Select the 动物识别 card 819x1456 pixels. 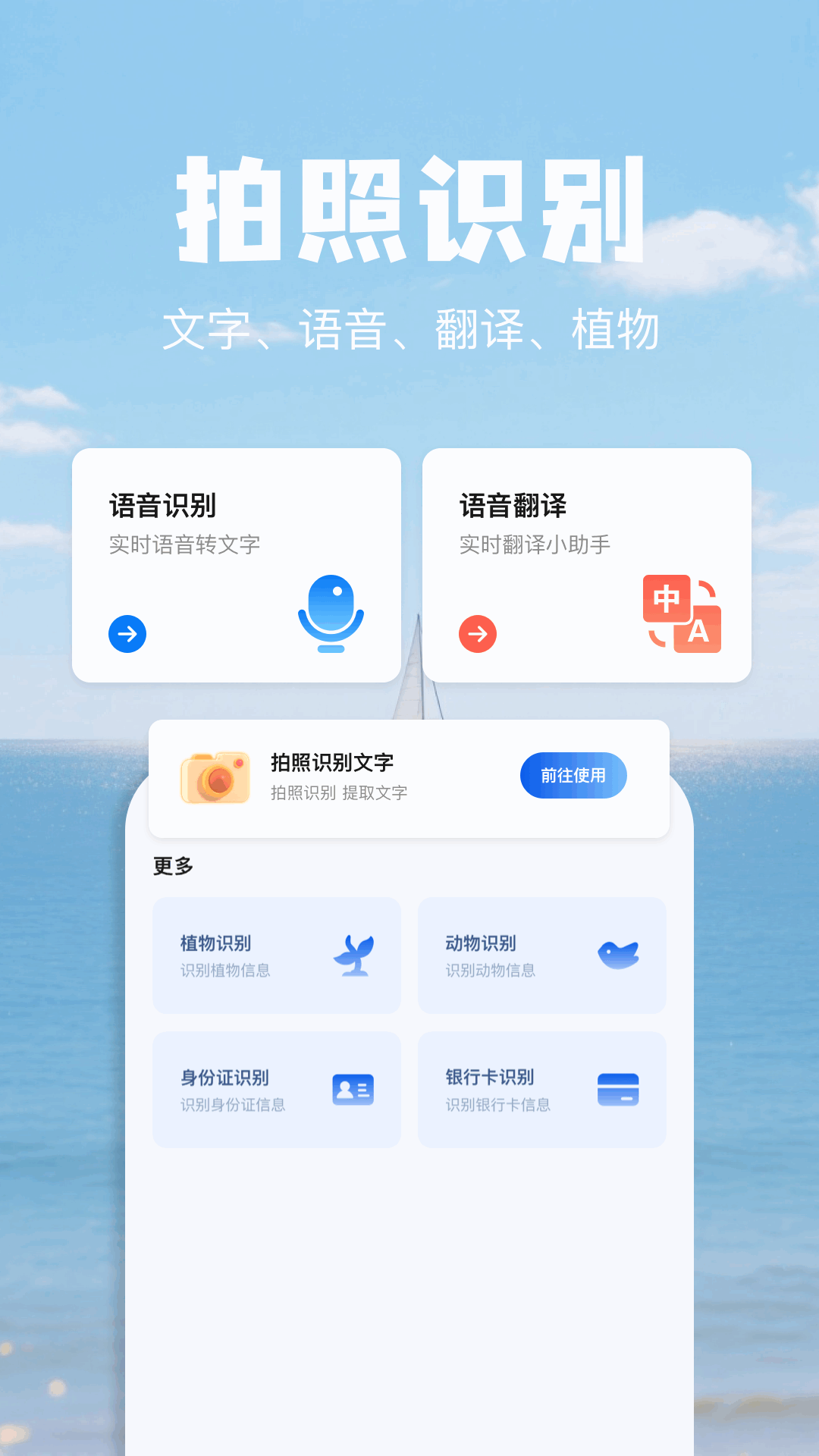(x=541, y=955)
